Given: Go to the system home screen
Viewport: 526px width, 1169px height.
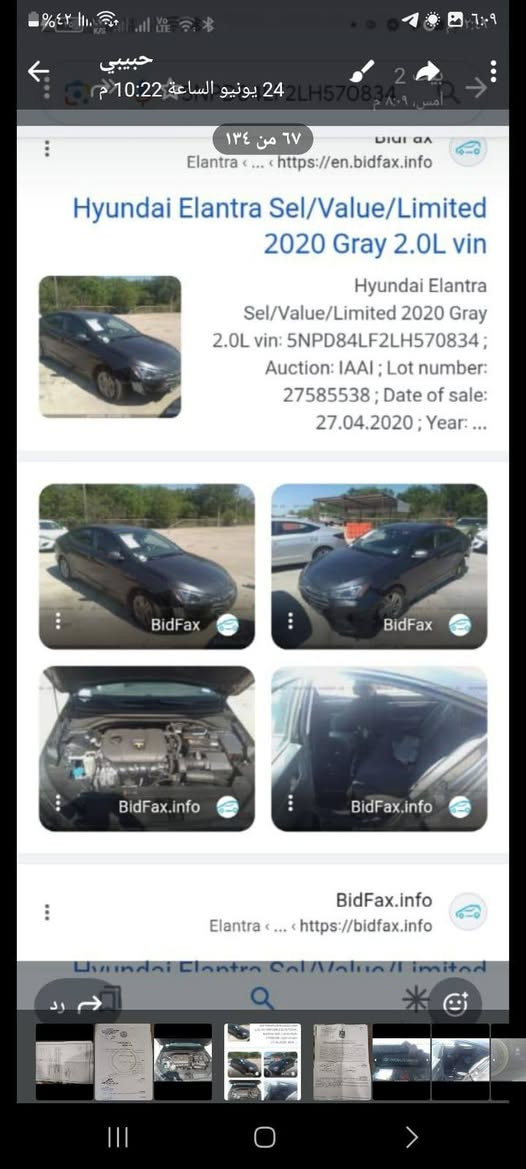Looking at the screenshot, I should pyautogui.click(x=264, y=1137).
